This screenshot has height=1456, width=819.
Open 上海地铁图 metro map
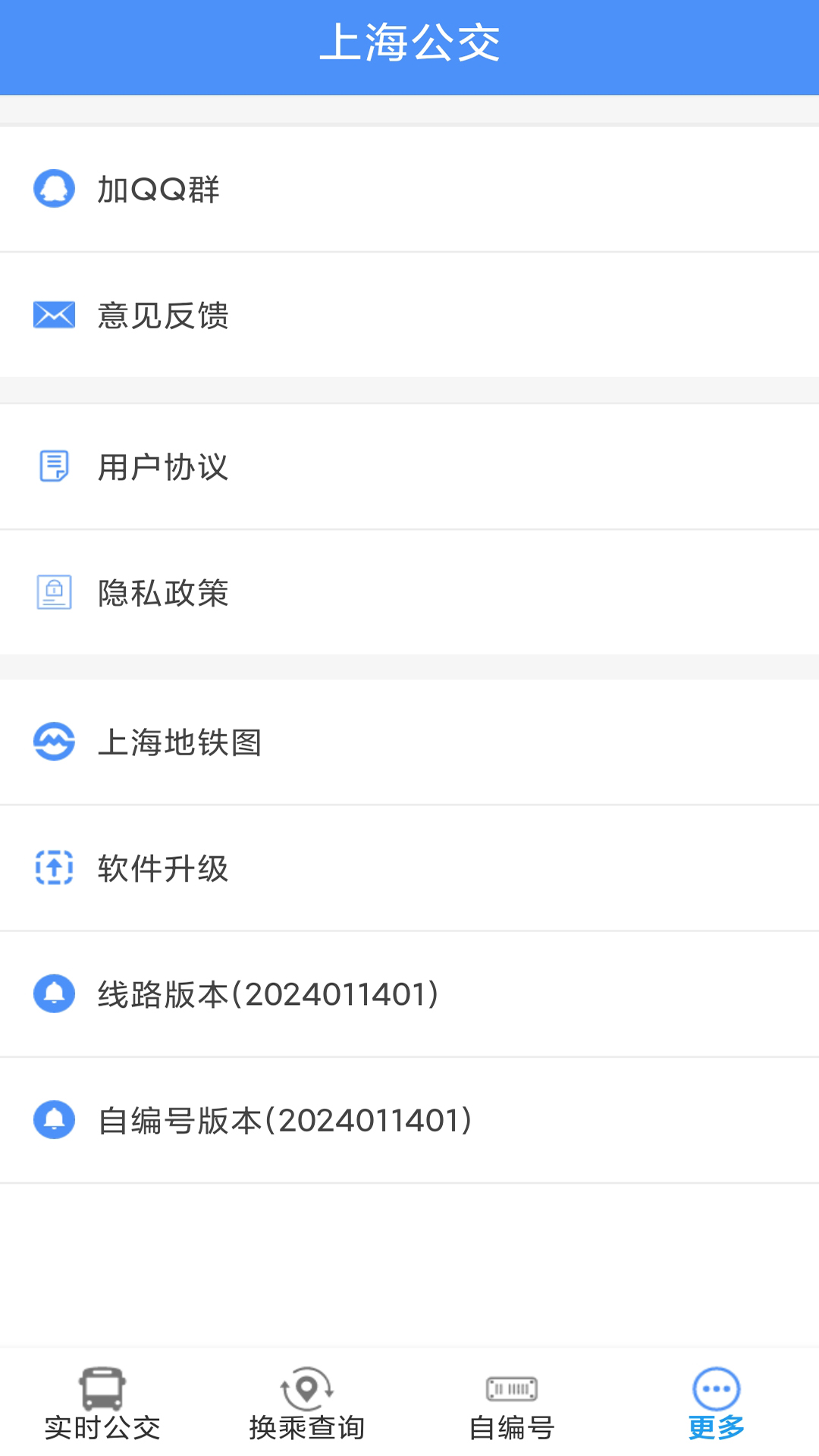409,742
